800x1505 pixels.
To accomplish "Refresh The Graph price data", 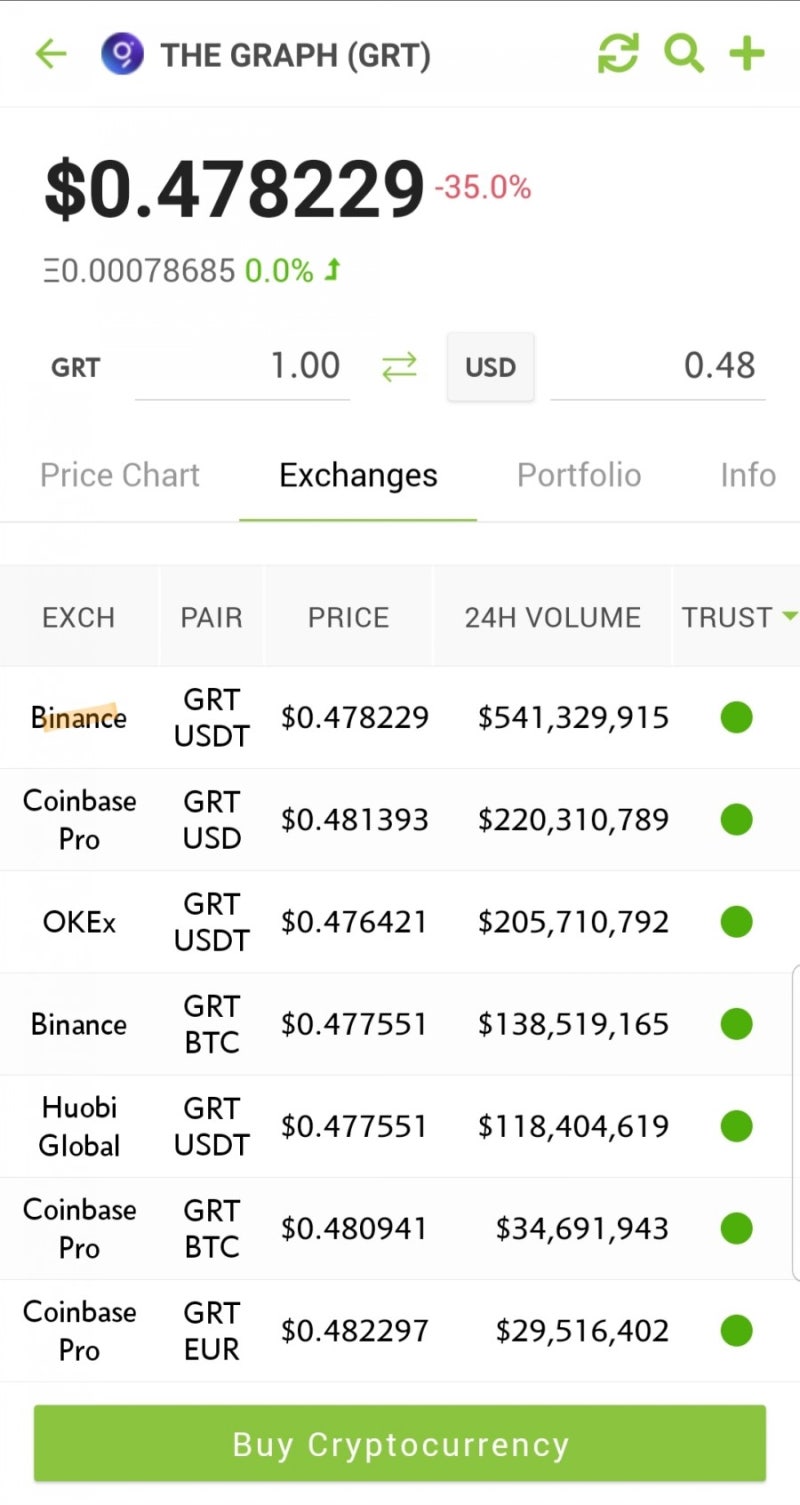I will tap(618, 53).
